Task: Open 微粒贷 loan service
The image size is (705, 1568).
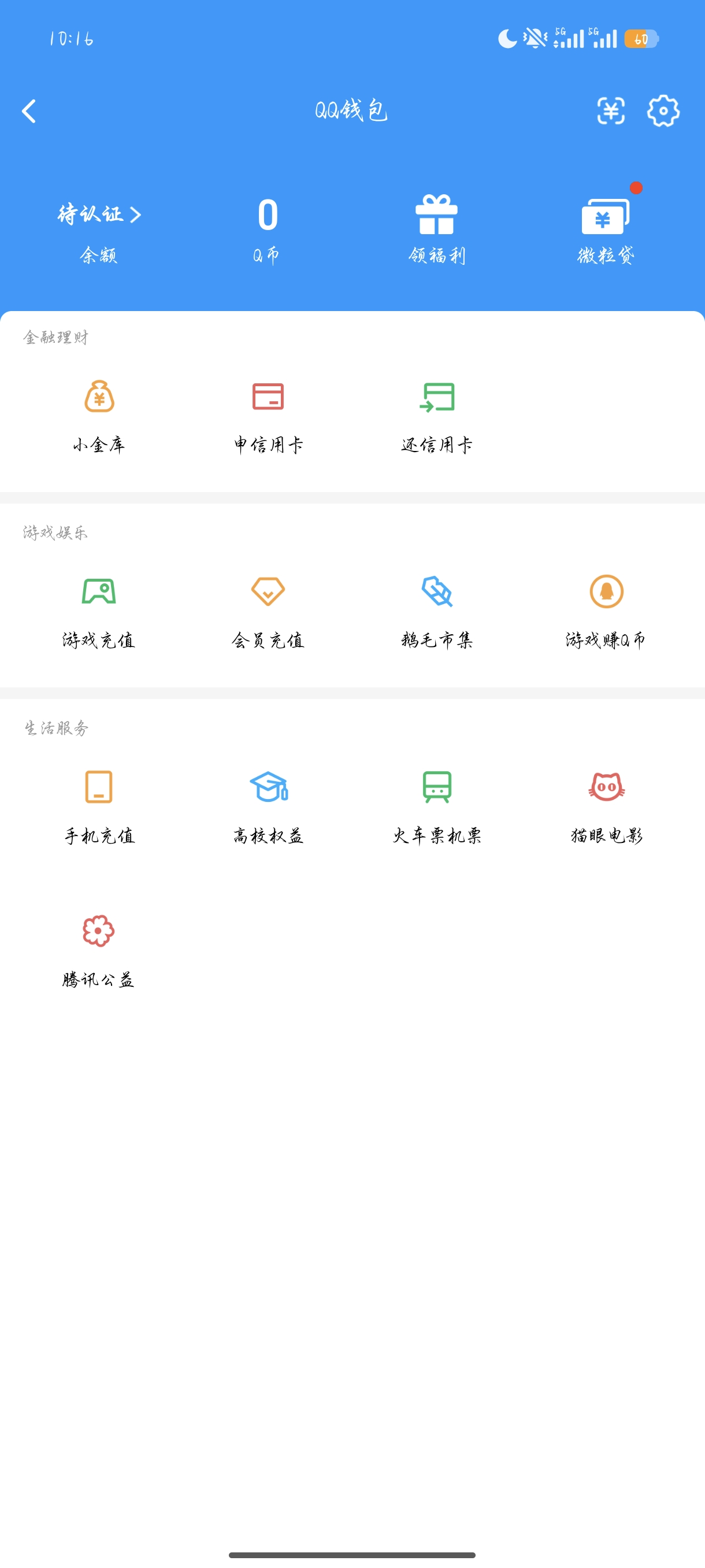Action: [606, 230]
